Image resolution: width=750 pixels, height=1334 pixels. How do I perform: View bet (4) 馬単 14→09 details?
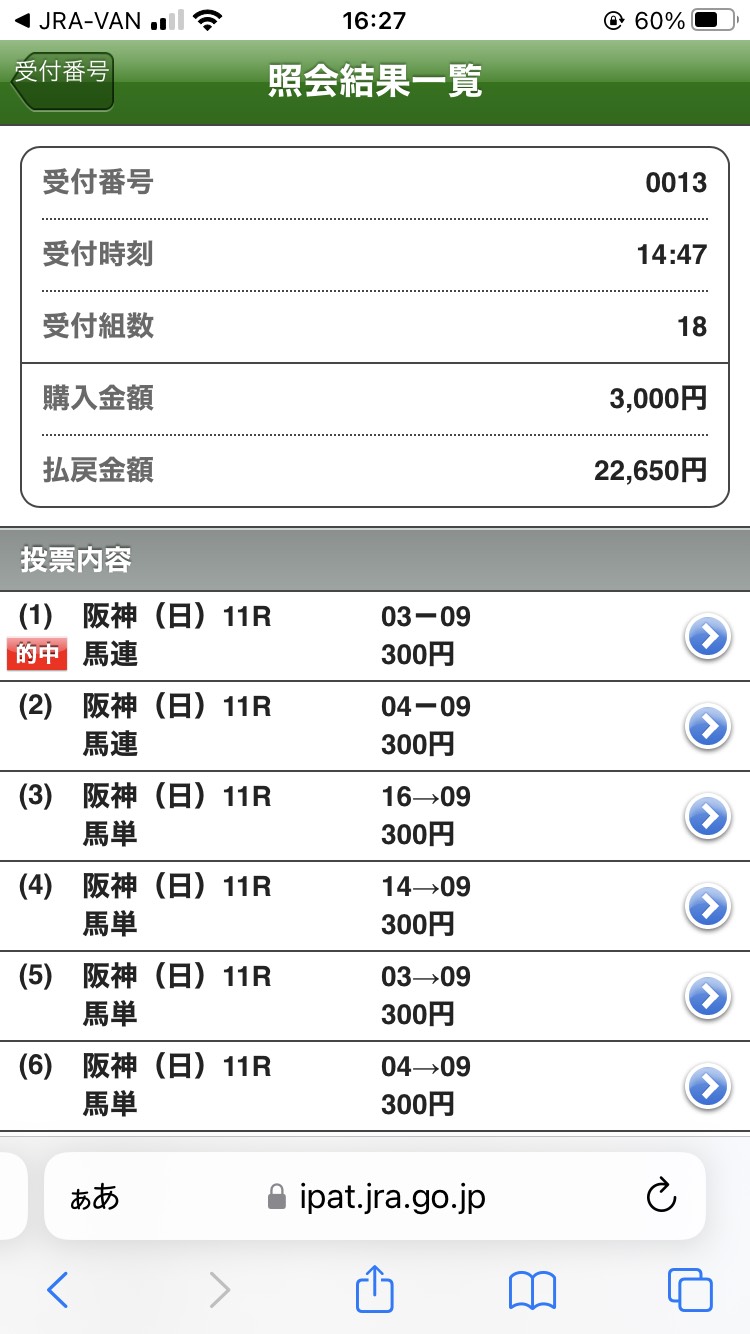tap(708, 906)
